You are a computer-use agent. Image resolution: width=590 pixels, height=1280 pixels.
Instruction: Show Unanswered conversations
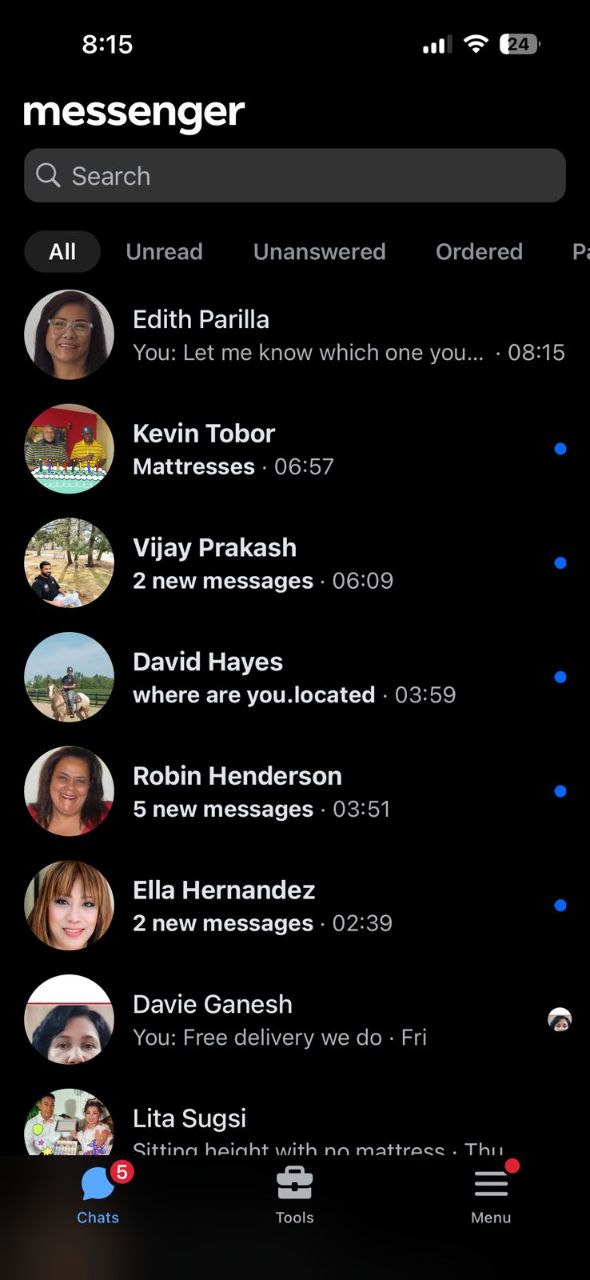(319, 252)
